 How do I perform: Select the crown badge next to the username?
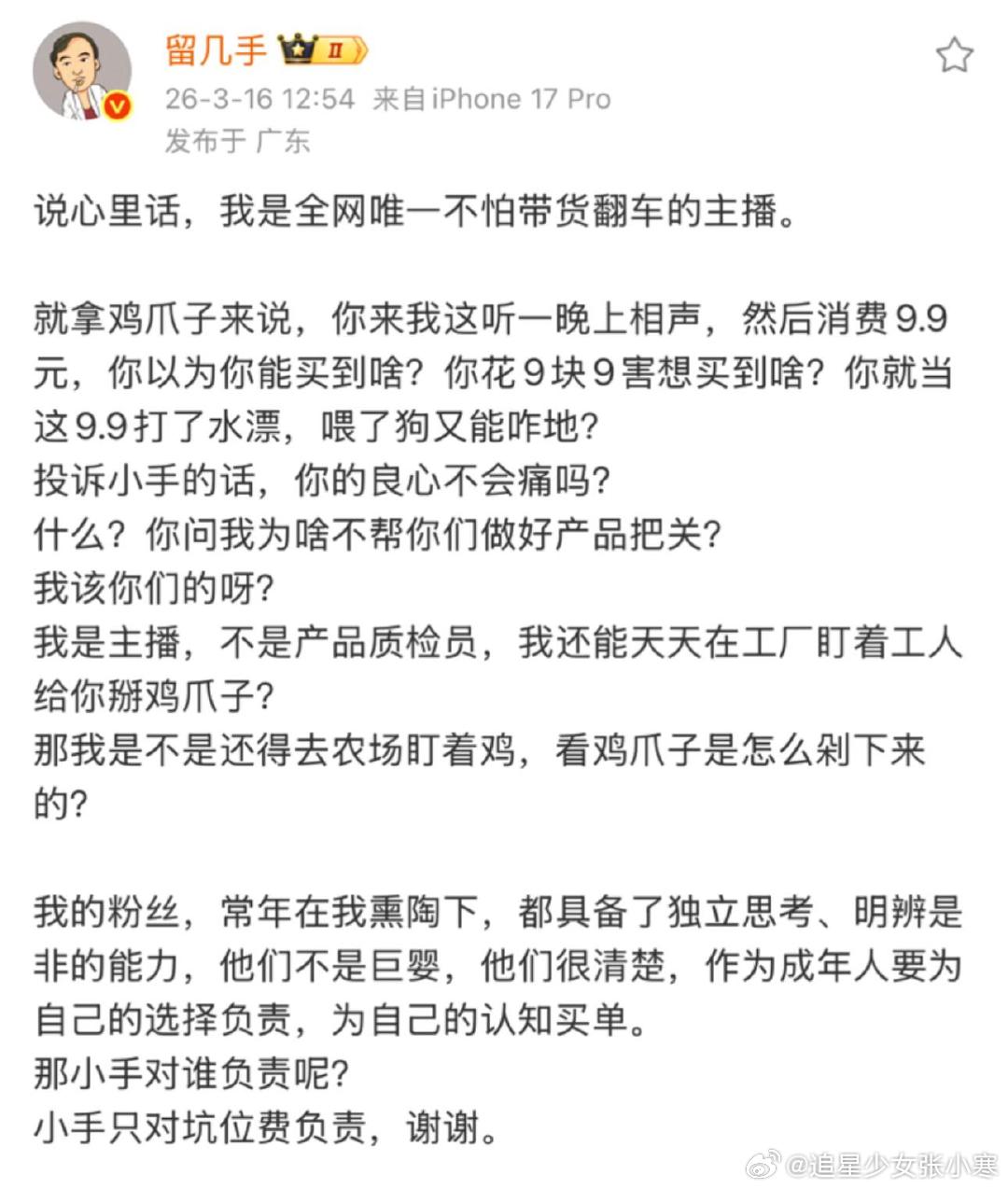297,49
